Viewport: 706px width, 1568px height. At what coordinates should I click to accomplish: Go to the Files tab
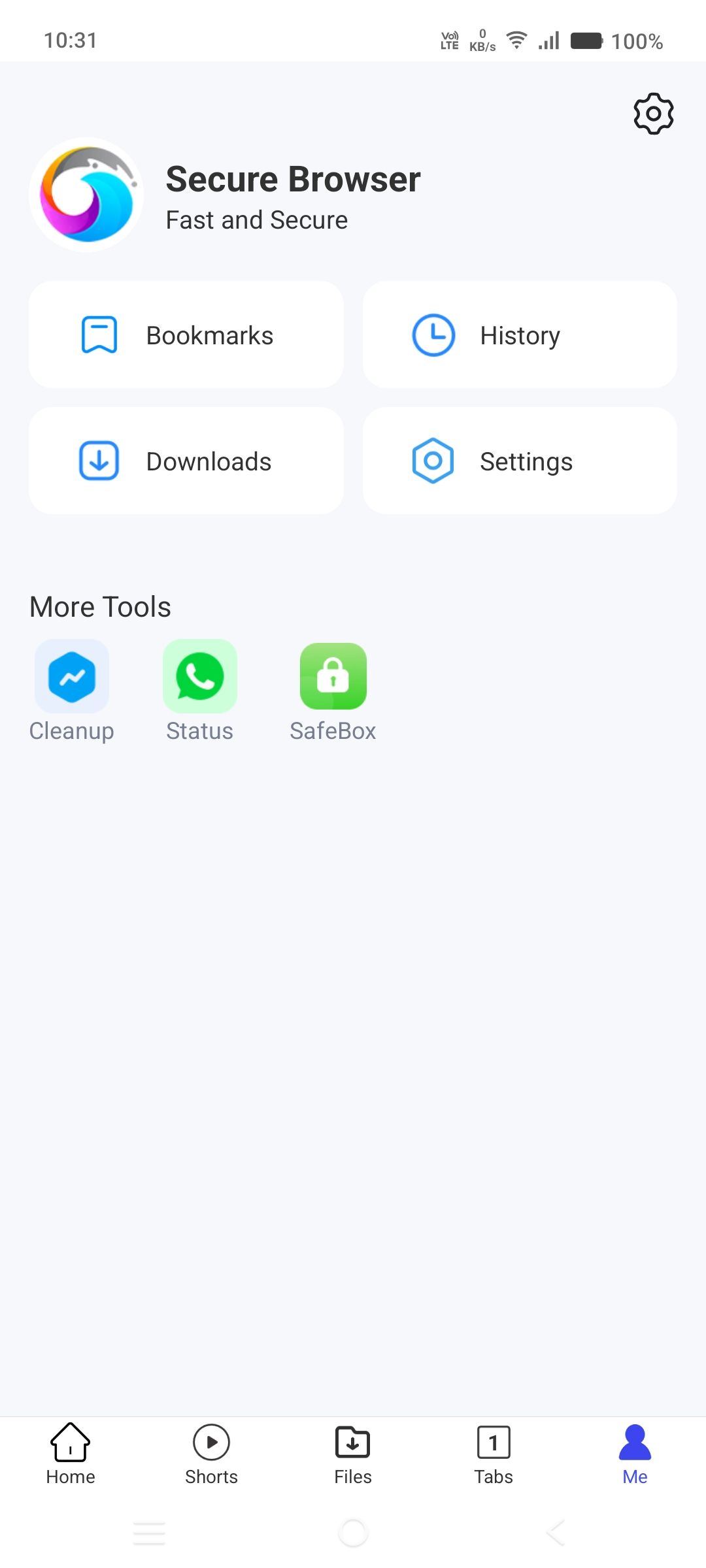(352, 1454)
